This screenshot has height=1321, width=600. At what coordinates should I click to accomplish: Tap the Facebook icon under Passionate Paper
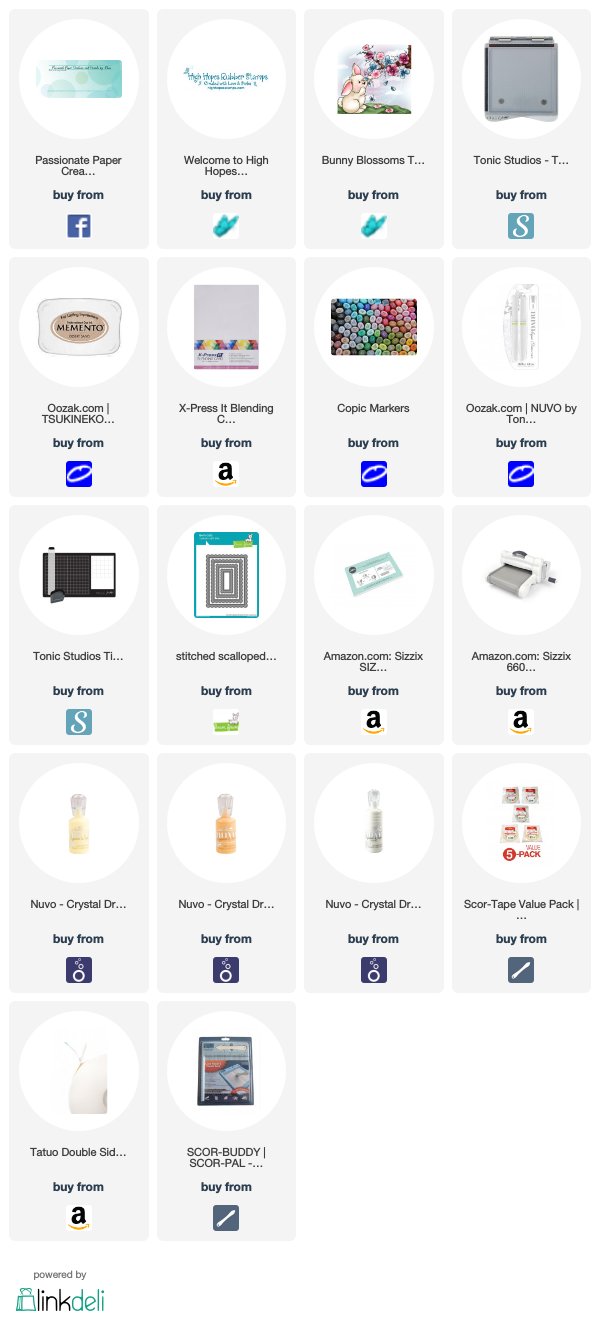click(x=79, y=226)
